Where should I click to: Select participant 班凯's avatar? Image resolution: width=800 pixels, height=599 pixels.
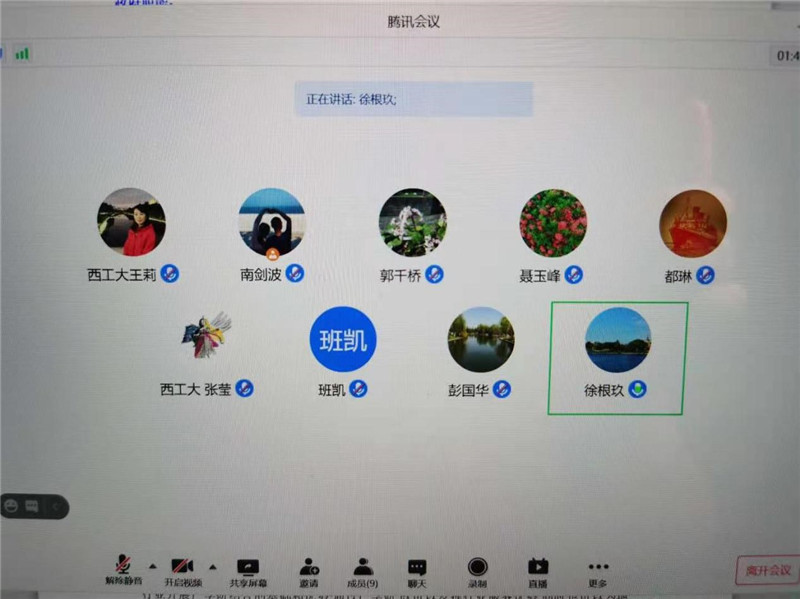coord(342,340)
